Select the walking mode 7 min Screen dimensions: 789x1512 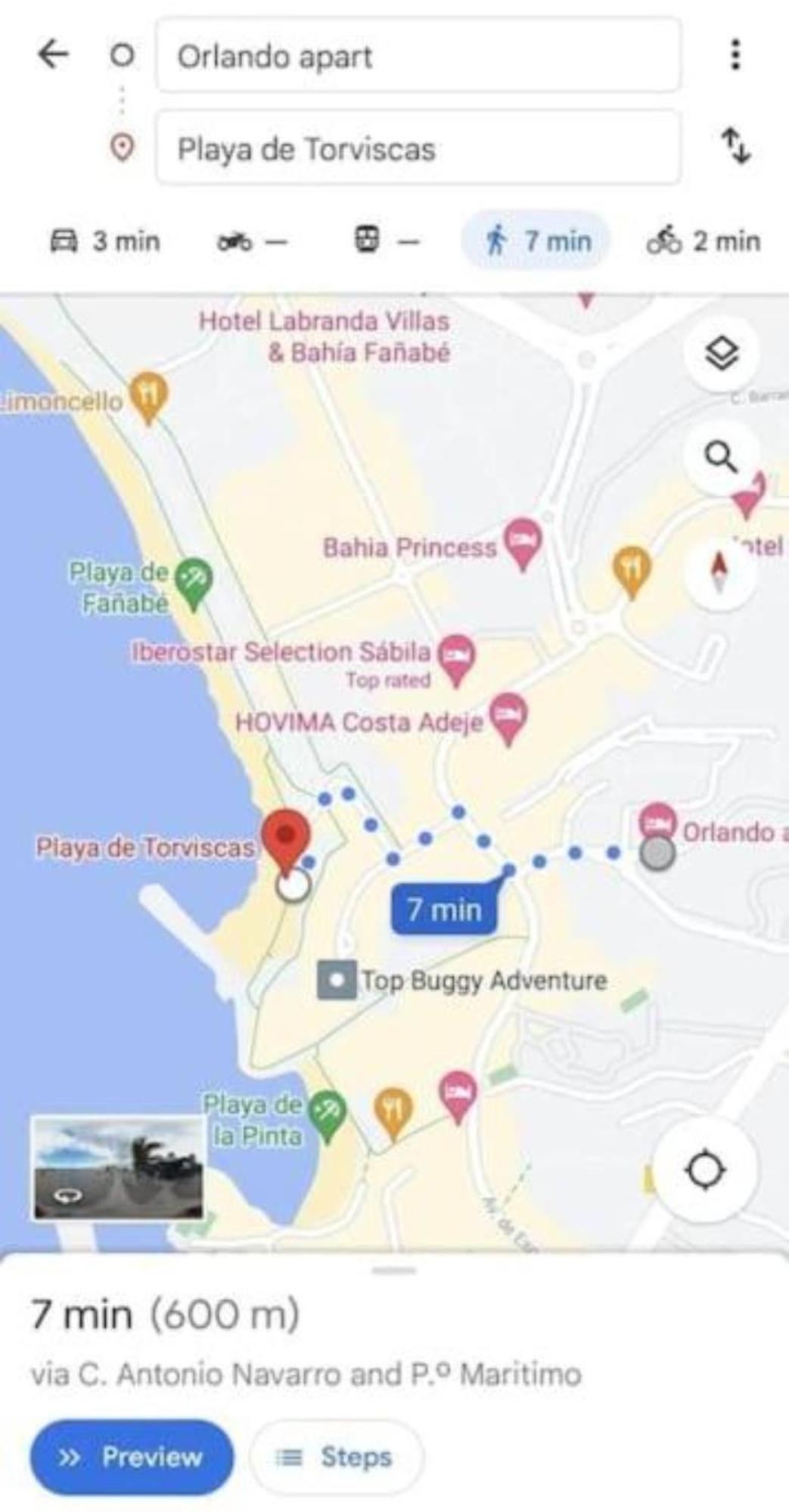coord(537,241)
